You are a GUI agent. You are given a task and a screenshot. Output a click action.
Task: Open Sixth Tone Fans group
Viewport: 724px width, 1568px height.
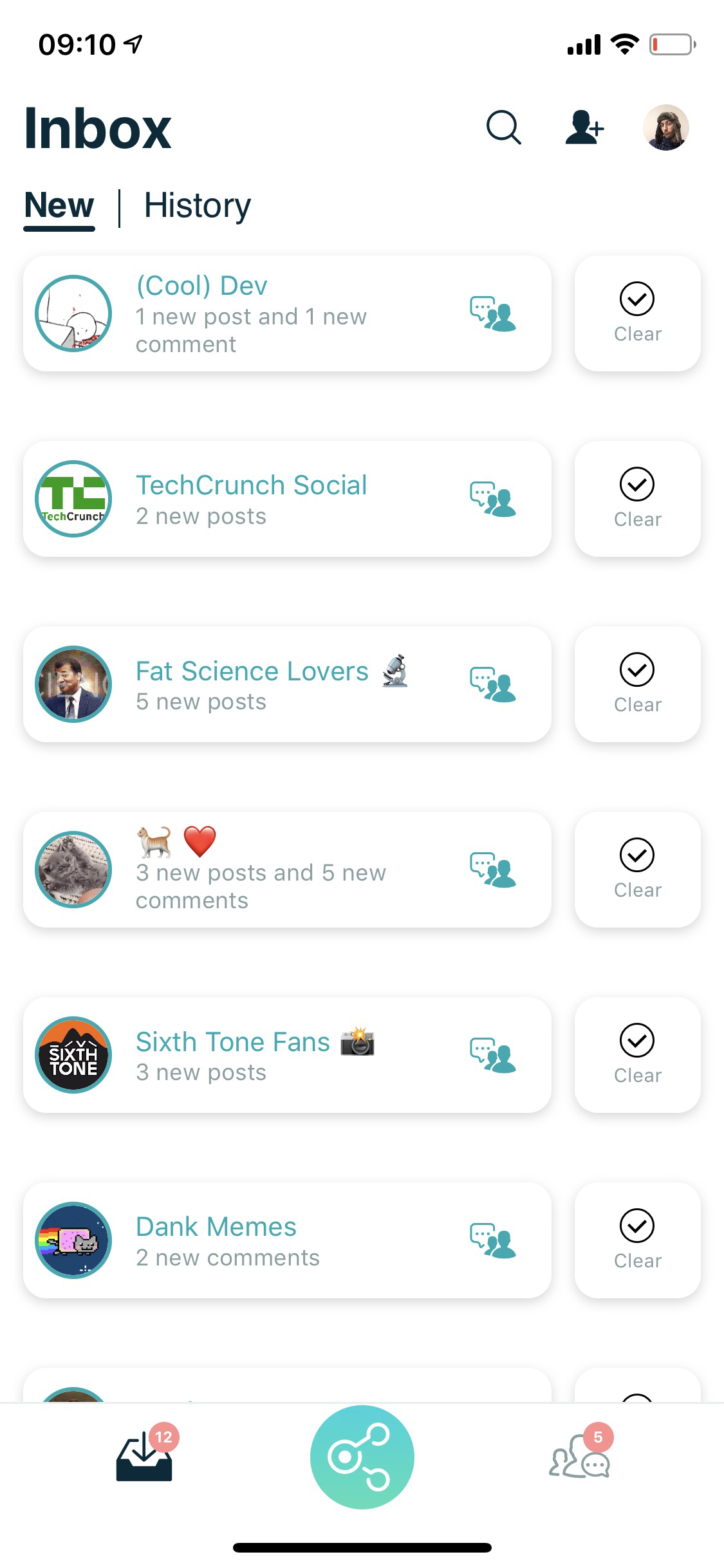point(287,1055)
